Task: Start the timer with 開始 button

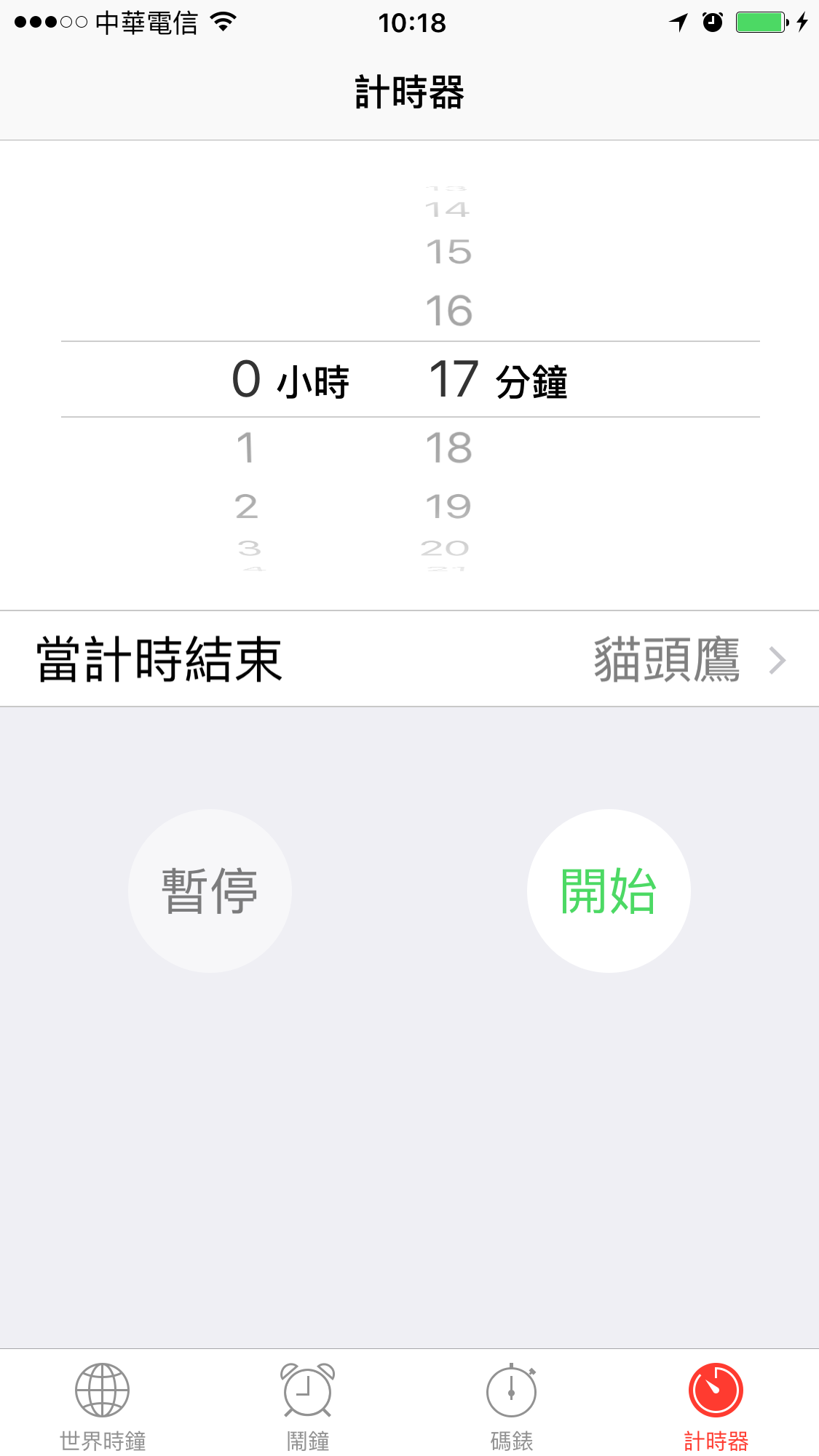Action: click(609, 891)
